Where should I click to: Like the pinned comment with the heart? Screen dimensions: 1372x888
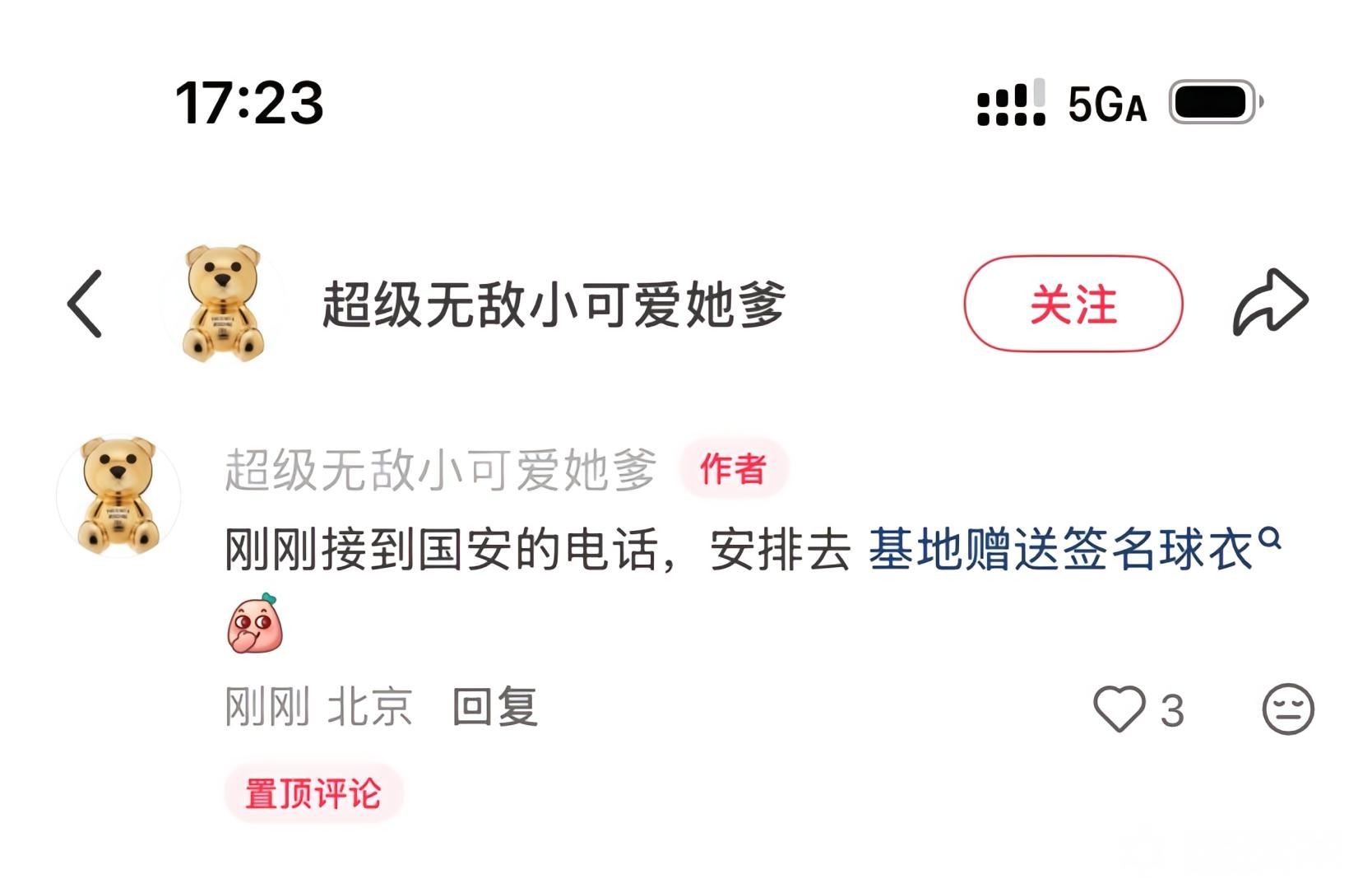coord(1119,709)
